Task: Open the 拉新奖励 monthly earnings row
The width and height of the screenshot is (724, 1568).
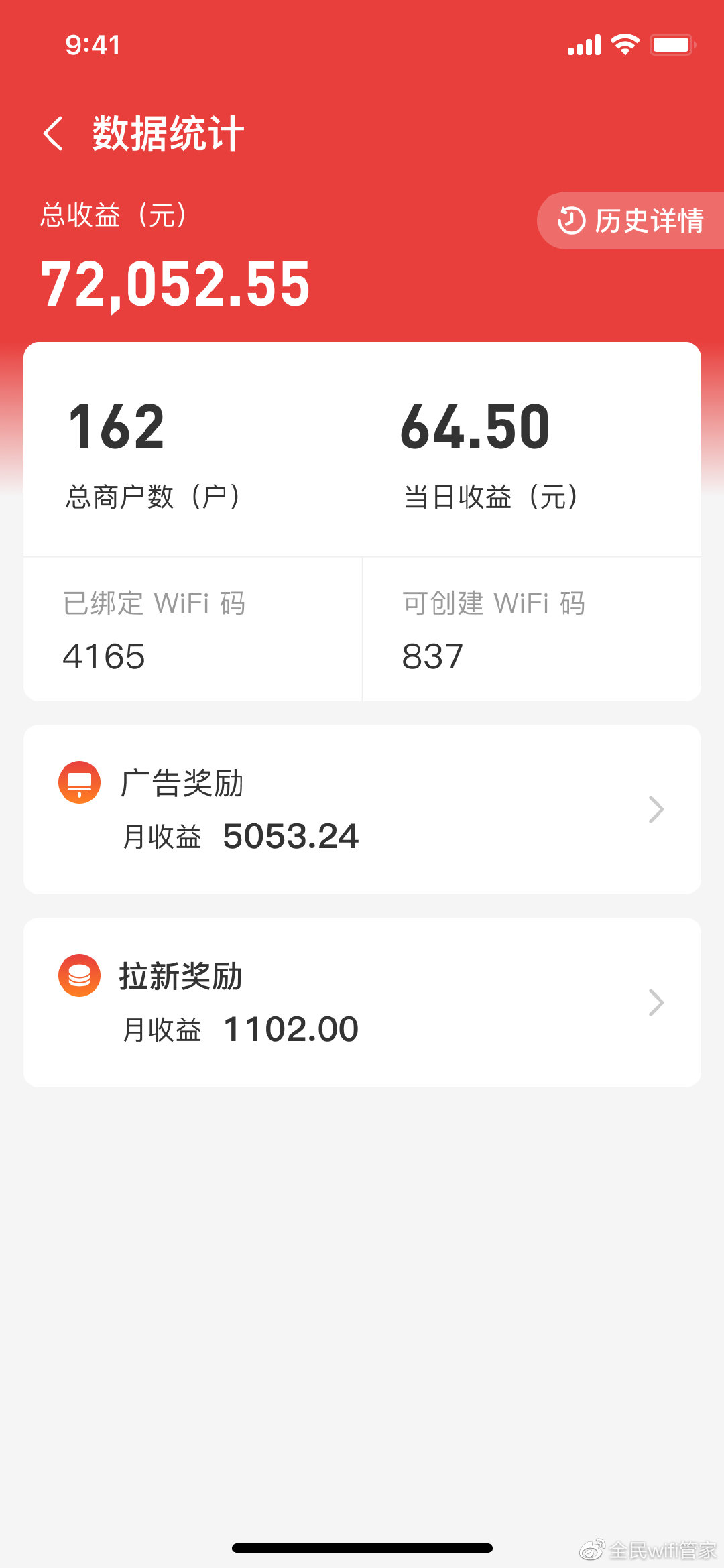Action: 362,1002
